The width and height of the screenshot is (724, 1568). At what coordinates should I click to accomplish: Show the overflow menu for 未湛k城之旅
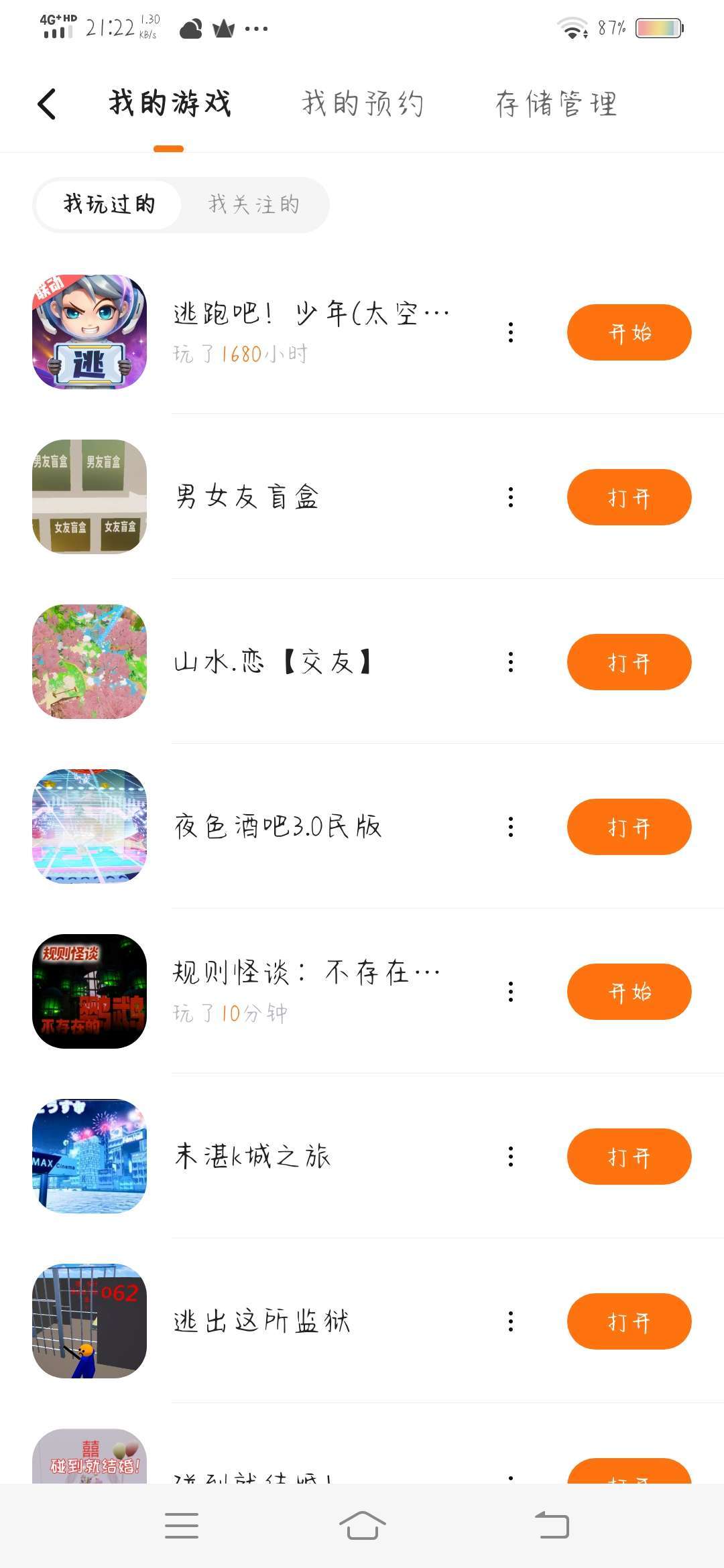coord(511,1157)
